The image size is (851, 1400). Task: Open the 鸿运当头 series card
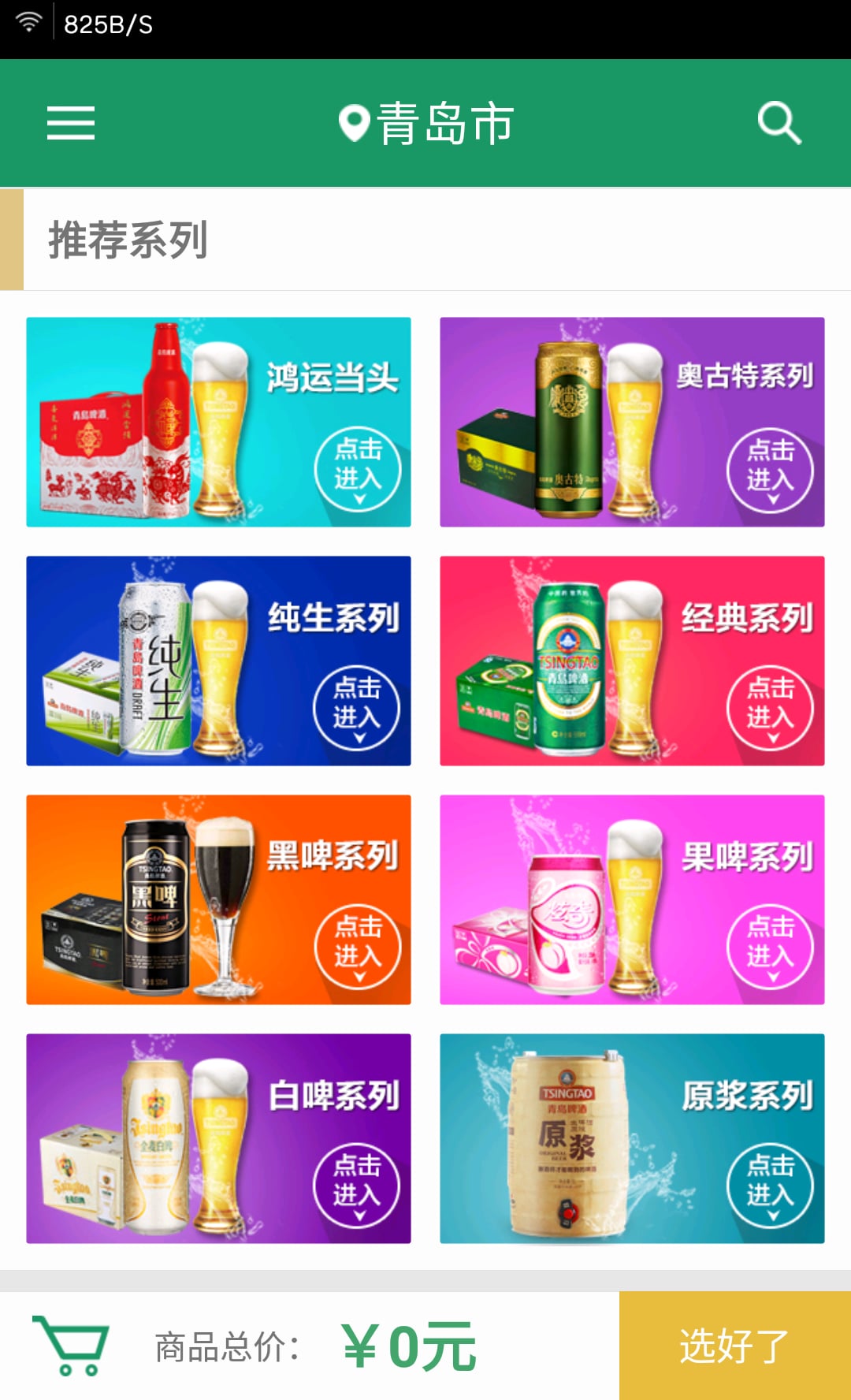[x=218, y=422]
